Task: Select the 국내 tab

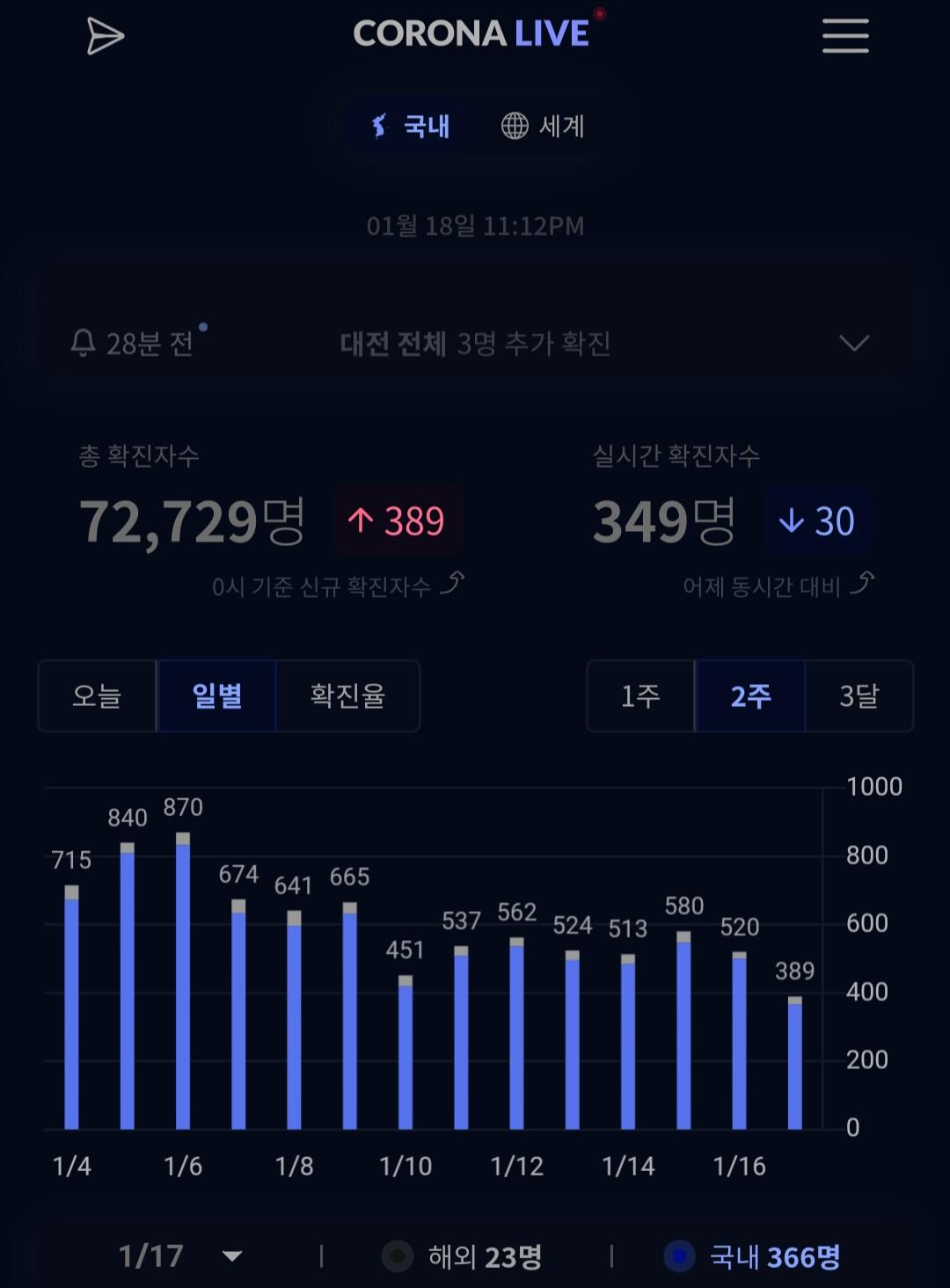Action: pos(410,126)
